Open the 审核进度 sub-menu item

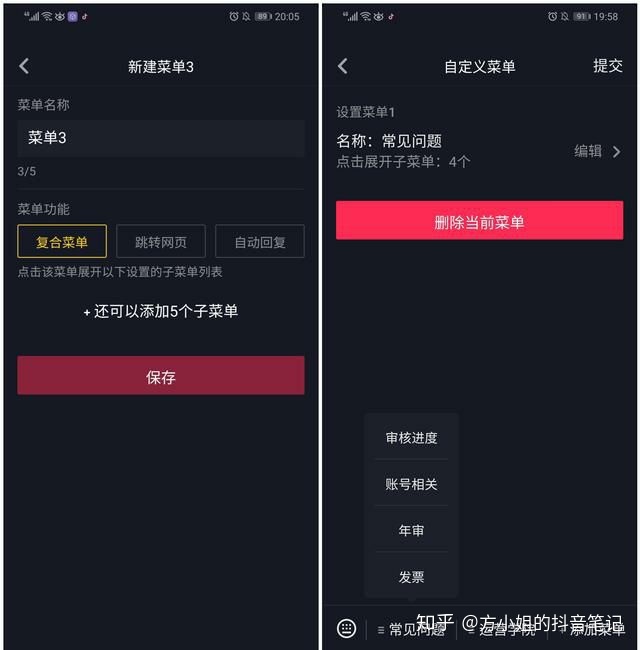pos(411,438)
